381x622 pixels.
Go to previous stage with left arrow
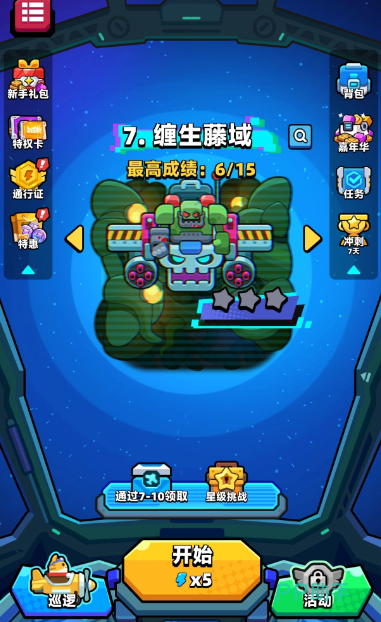(75, 239)
